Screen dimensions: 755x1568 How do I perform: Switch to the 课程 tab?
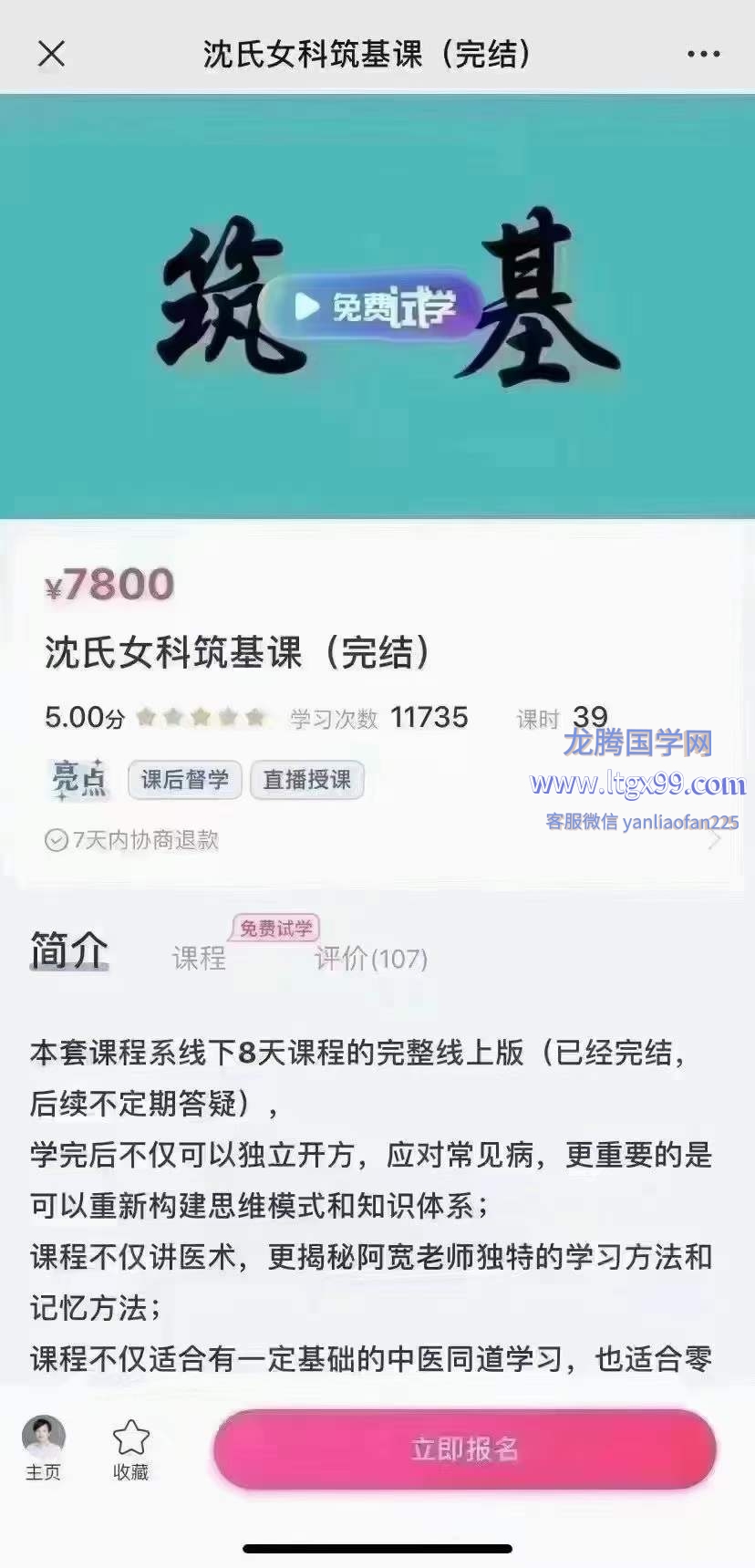(x=199, y=958)
